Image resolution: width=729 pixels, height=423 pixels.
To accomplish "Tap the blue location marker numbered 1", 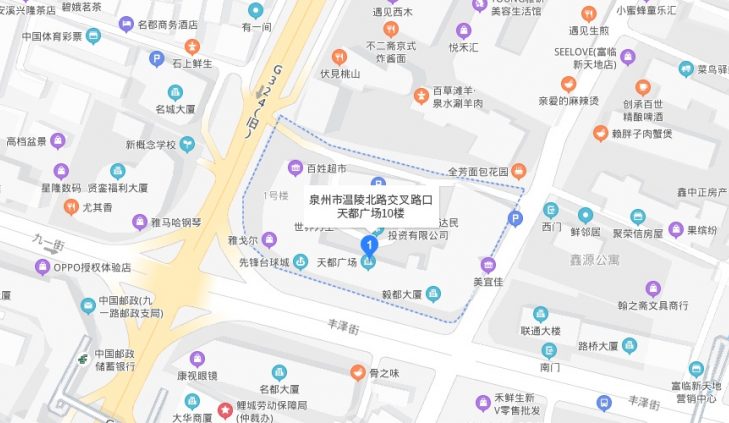I will point(369,242).
